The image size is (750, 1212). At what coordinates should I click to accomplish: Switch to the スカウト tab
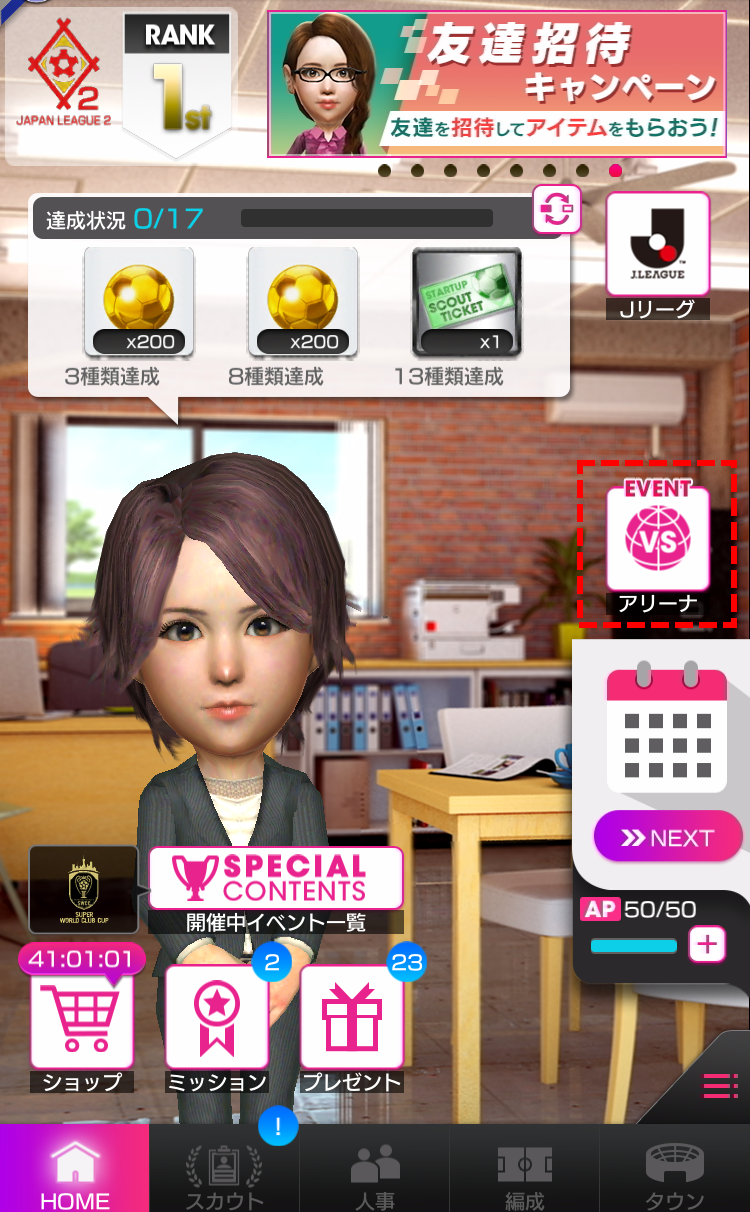pos(224,1172)
